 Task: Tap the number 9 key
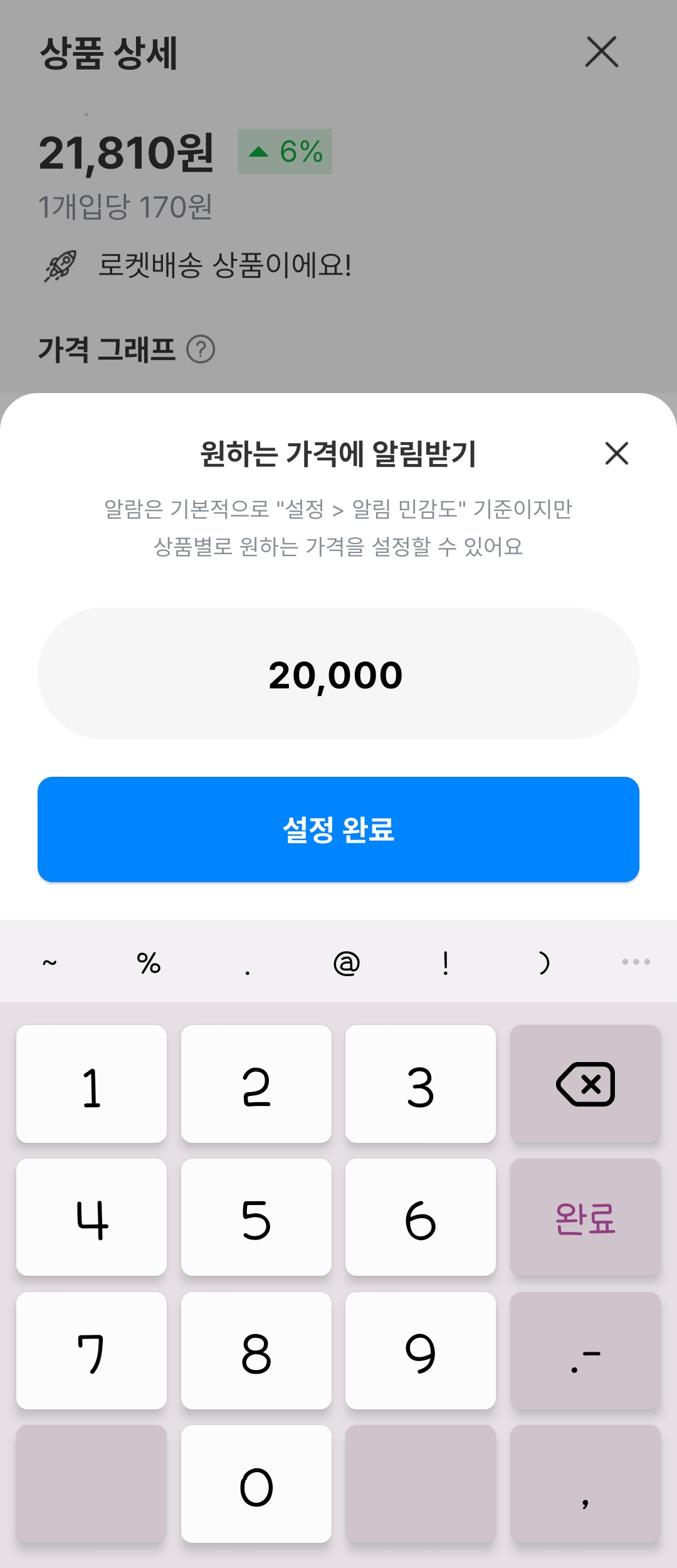pos(421,1350)
